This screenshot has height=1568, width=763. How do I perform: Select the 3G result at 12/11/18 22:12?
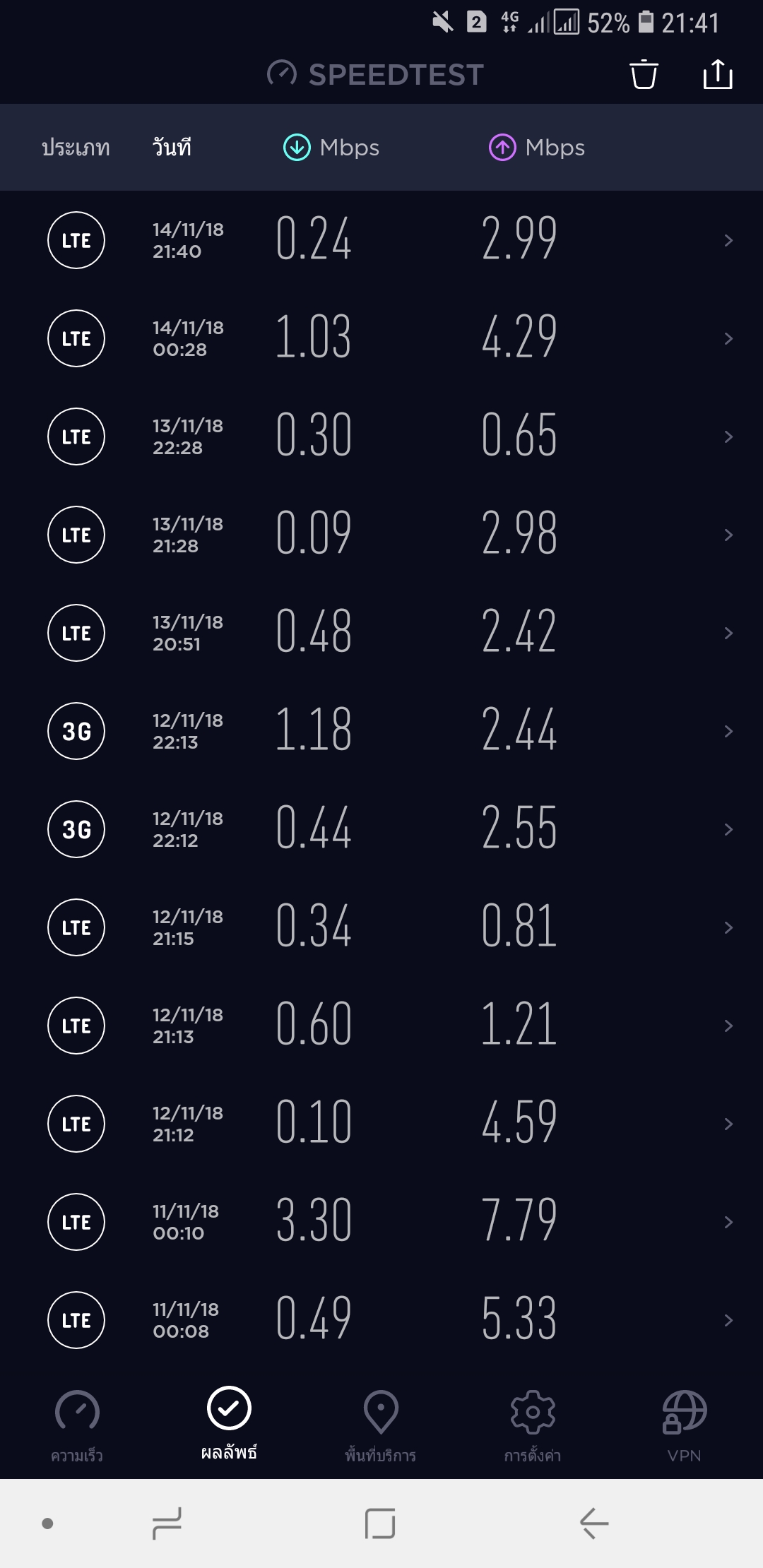[381, 829]
